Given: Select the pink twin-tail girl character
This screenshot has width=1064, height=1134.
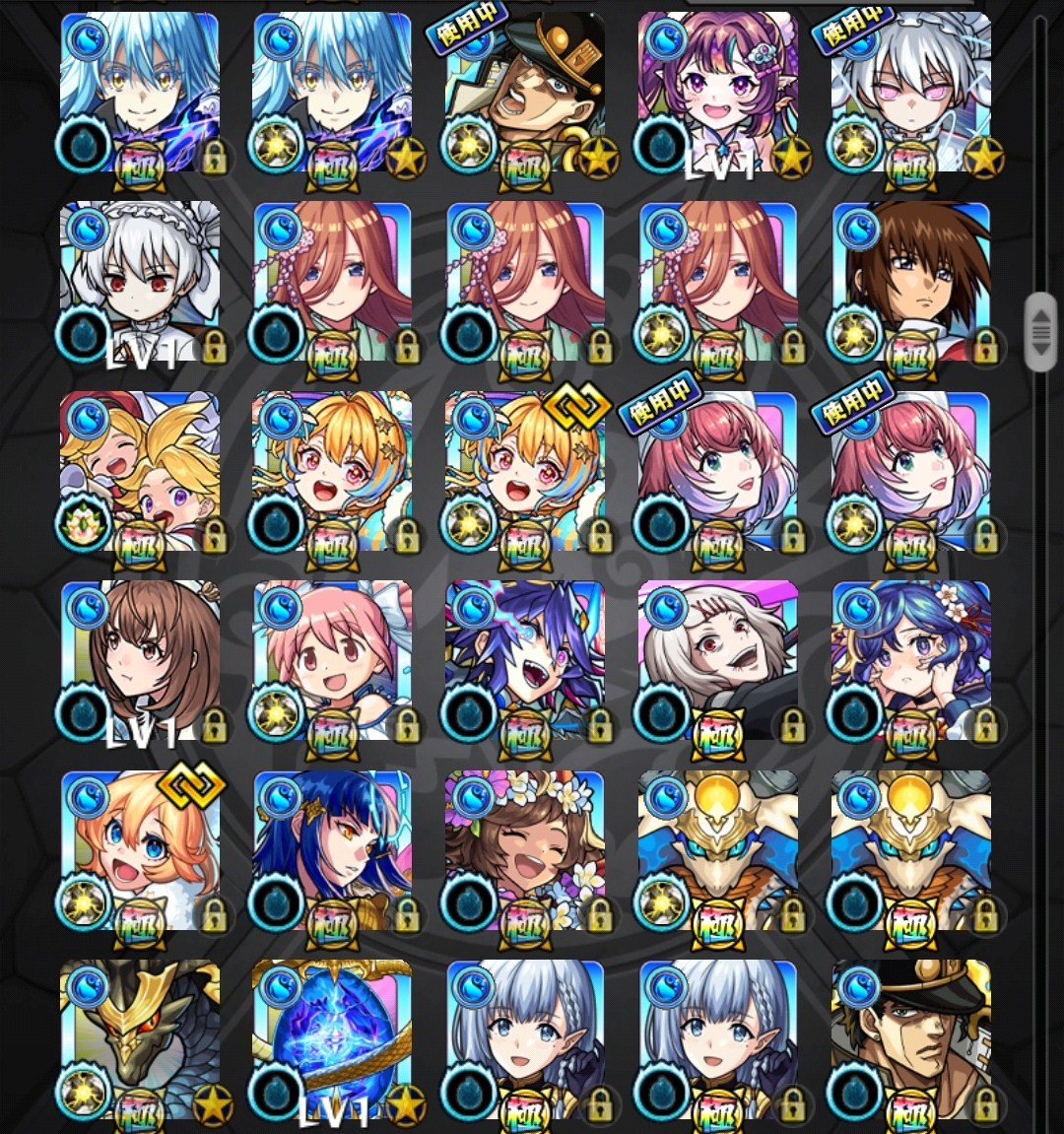Looking at the screenshot, I should [332, 662].
